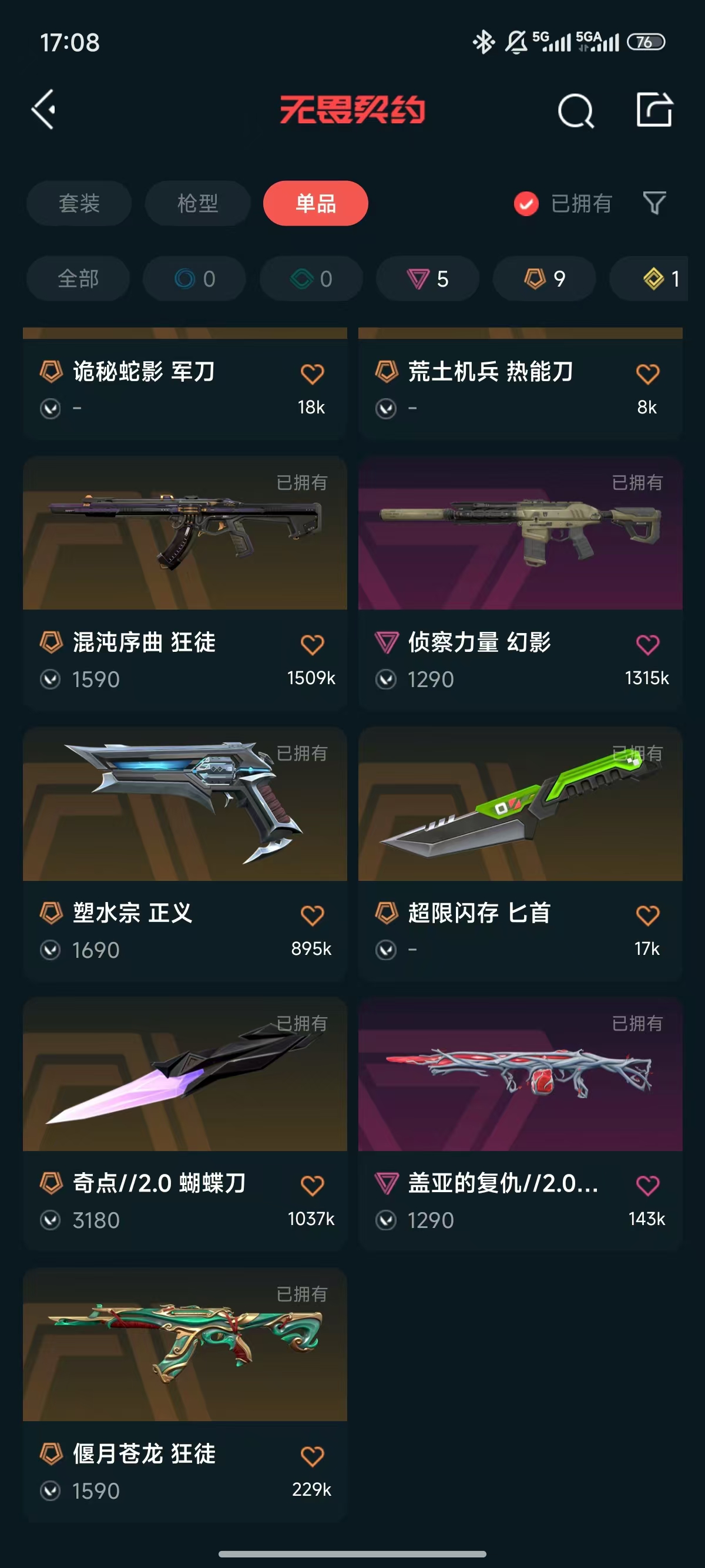Like the 超限闪存 匕首 skin
The height and width of the screenshot is (1568, 705).
[x=647, y=914]
